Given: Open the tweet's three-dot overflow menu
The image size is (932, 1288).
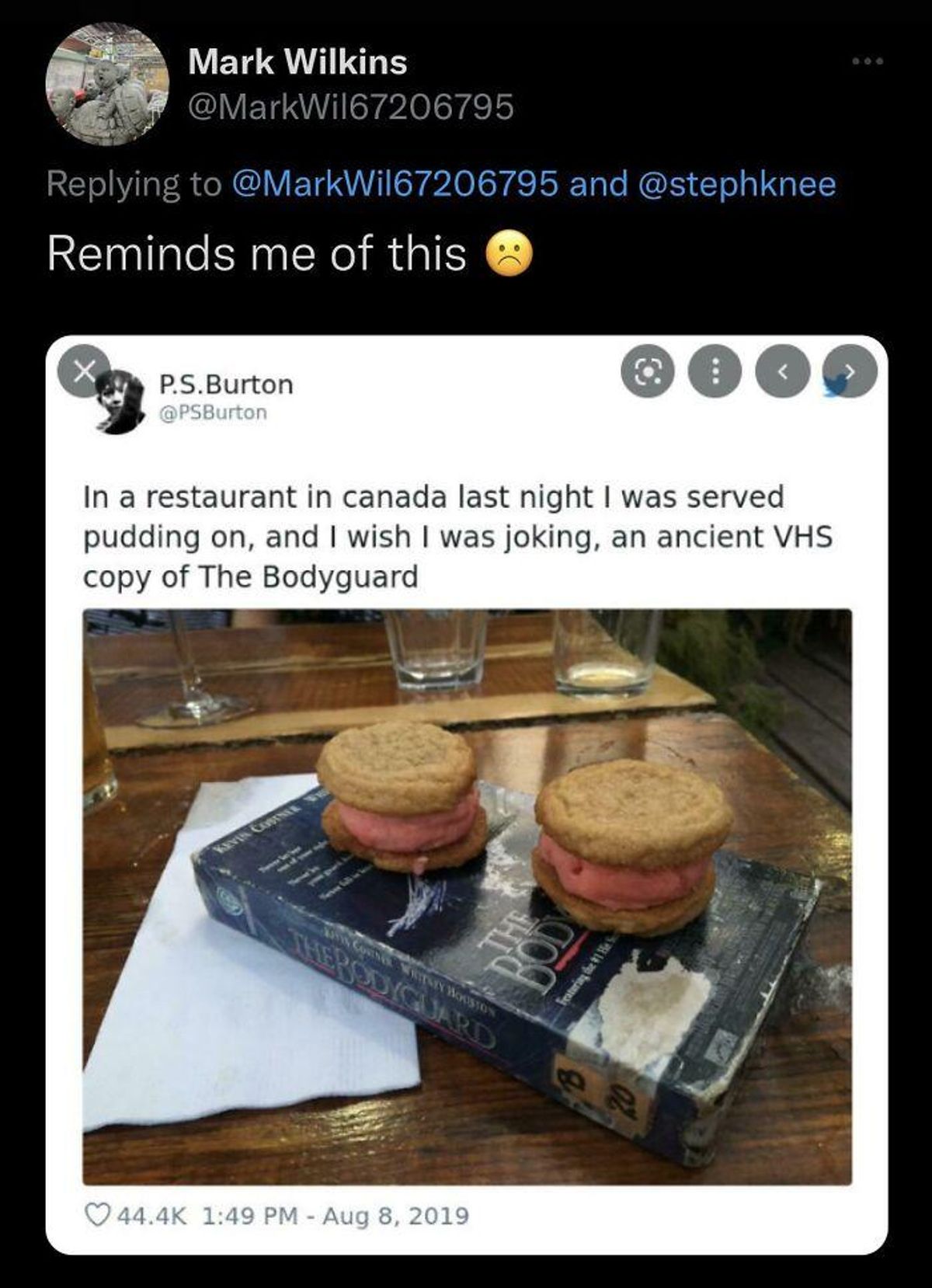Looking at the screenshot, I should [x=867, y=61].
